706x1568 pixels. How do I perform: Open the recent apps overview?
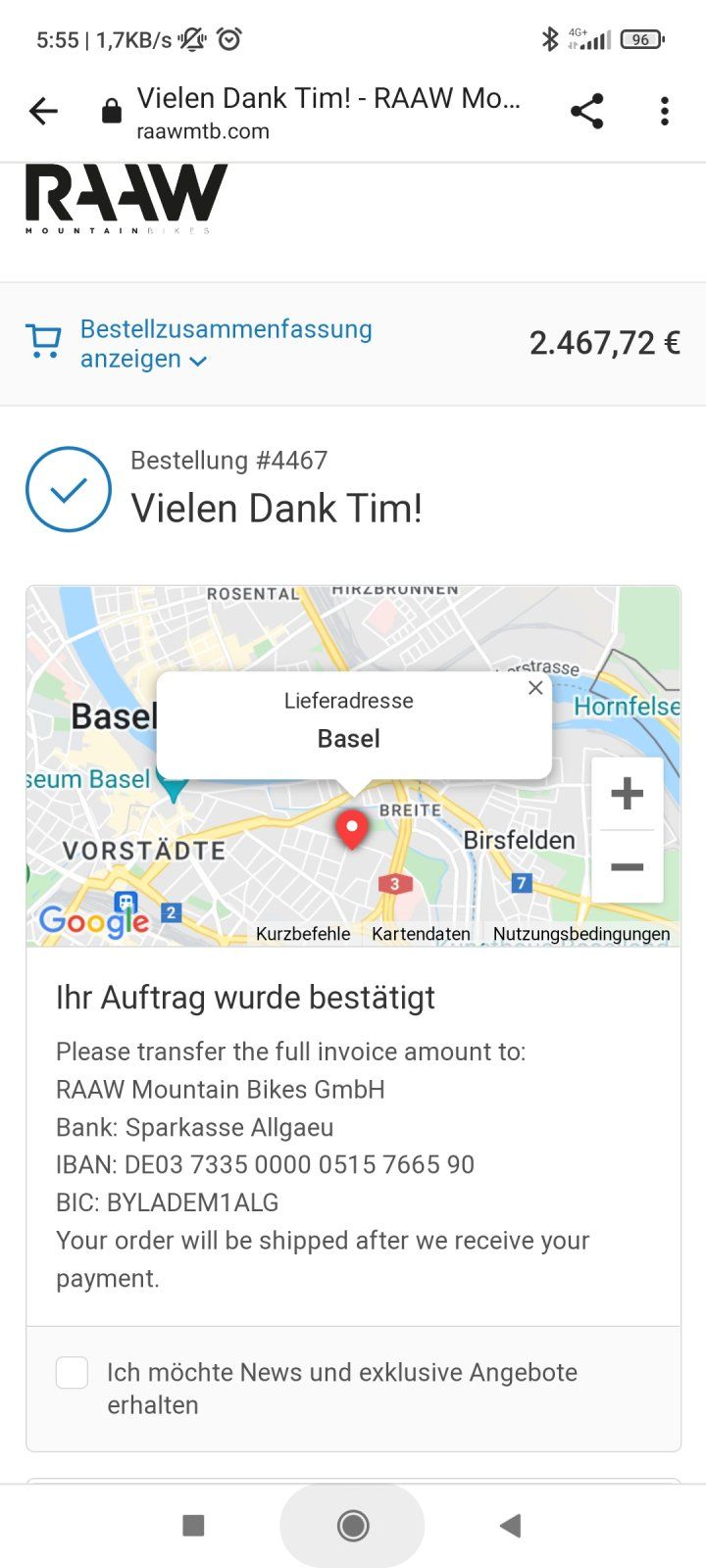click(x=193, y=1525)
